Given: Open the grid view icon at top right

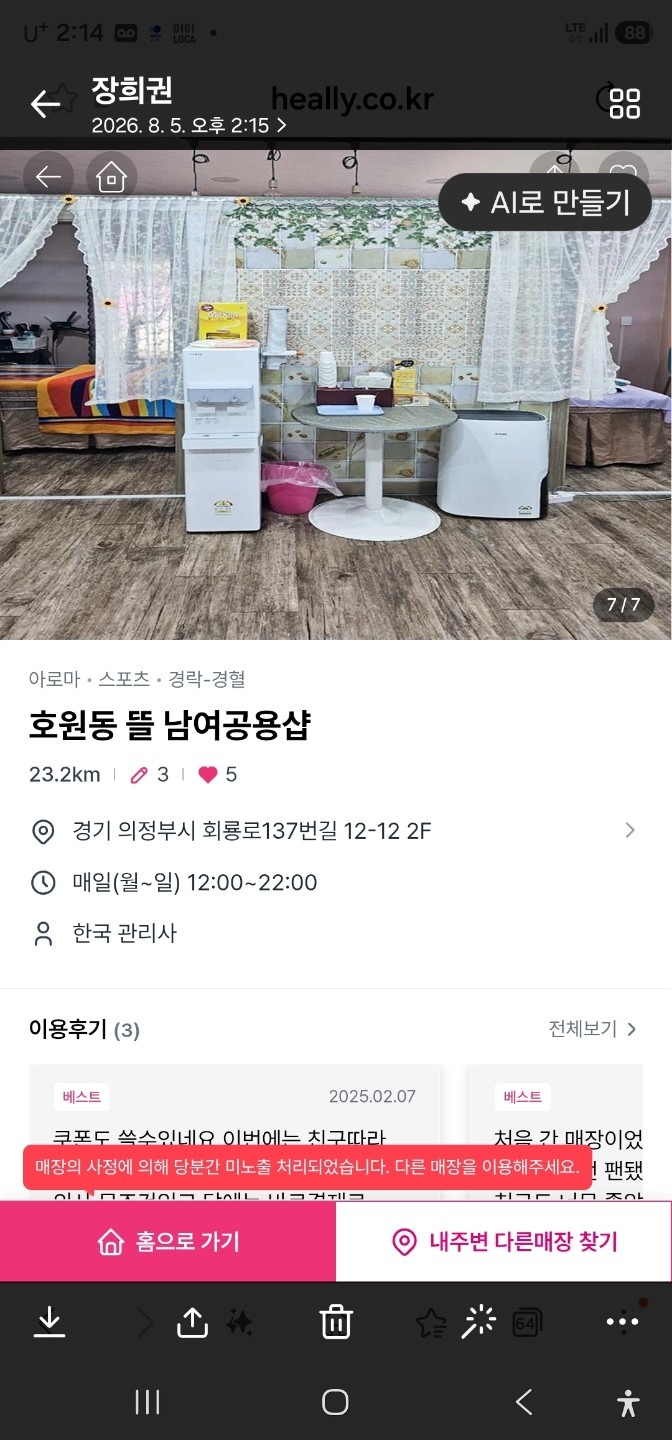Looking at the screenshot, I should click(625, 103).
